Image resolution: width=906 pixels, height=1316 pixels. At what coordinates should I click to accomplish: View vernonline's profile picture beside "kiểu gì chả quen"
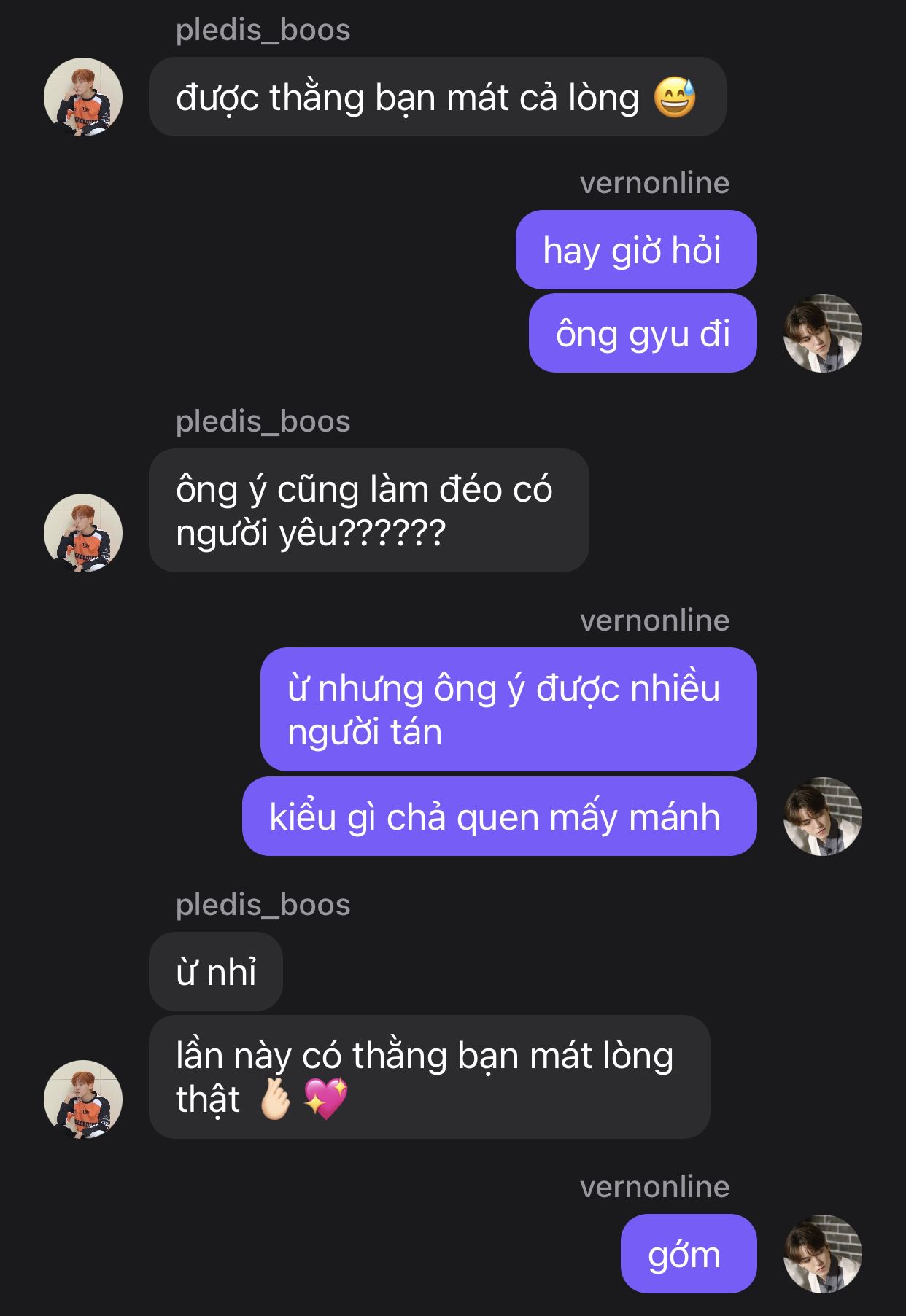(x=823, y=817)
